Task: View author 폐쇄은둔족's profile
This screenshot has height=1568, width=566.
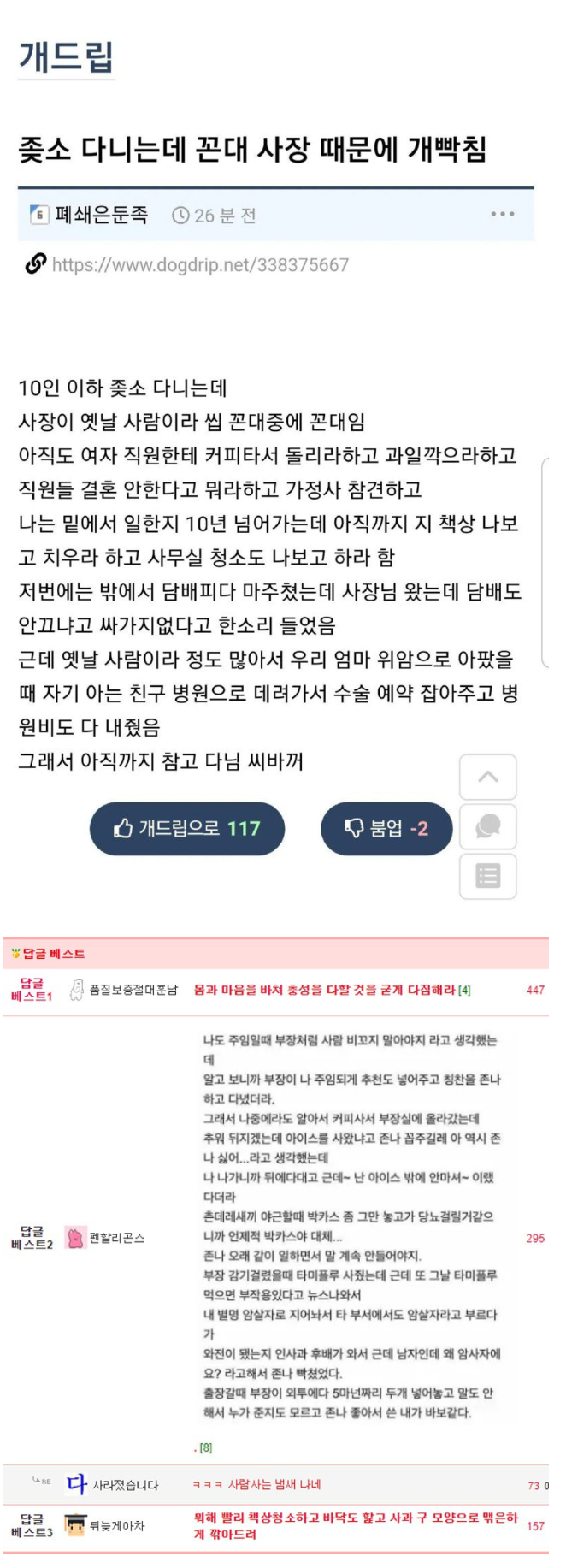Action: (x=101, y=215)
